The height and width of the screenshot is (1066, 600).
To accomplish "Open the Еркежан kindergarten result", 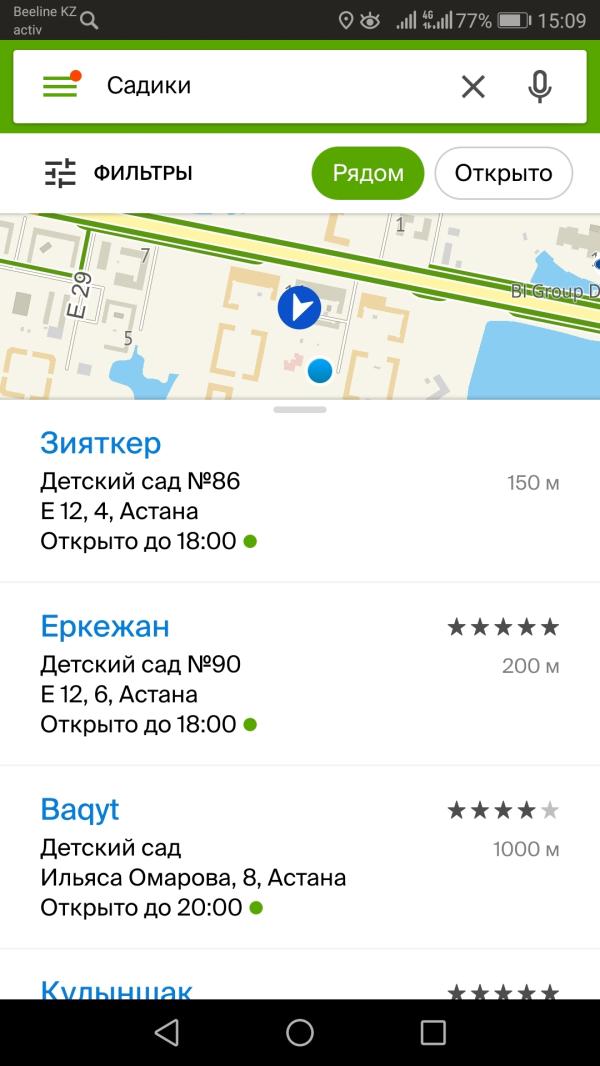I will tap(105, 627).
